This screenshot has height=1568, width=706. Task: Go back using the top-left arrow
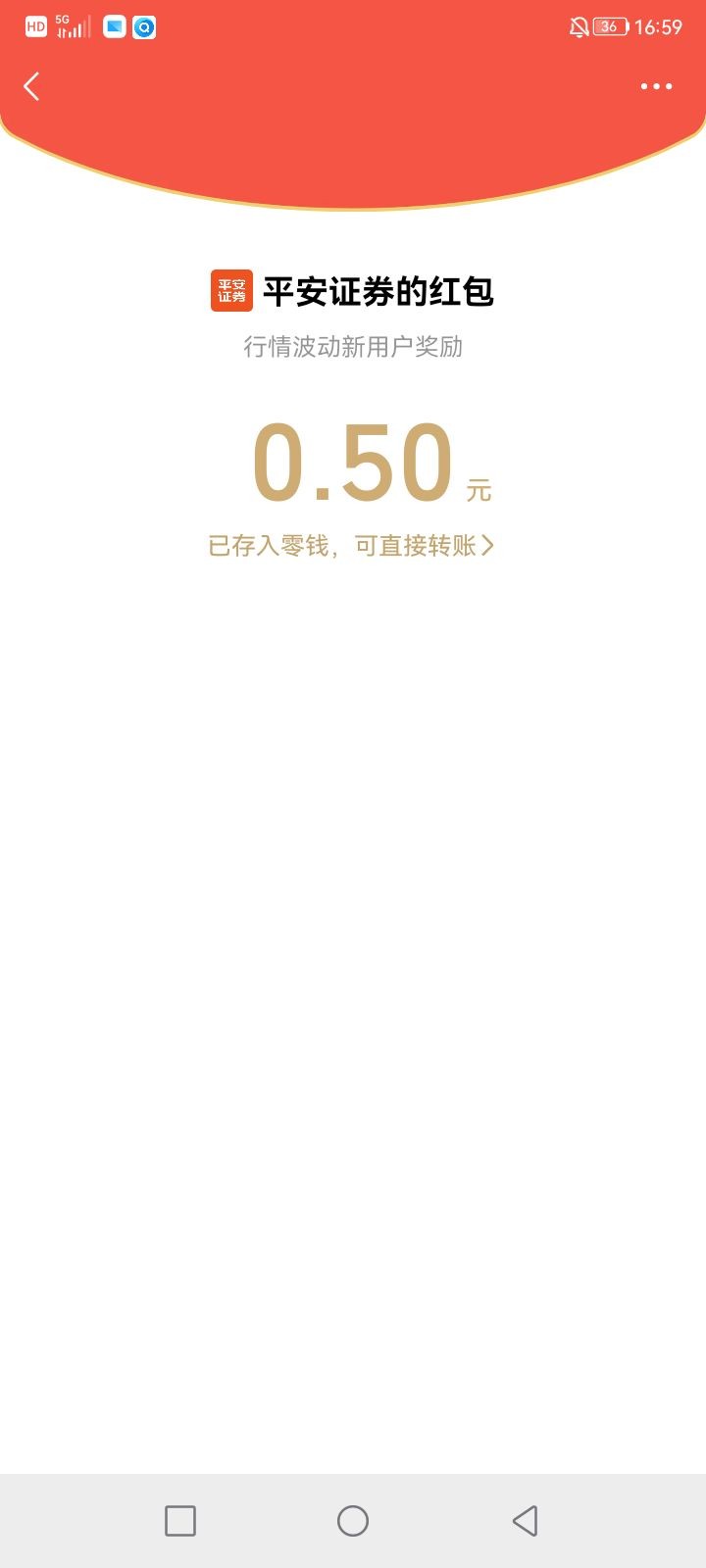point(32,86)
